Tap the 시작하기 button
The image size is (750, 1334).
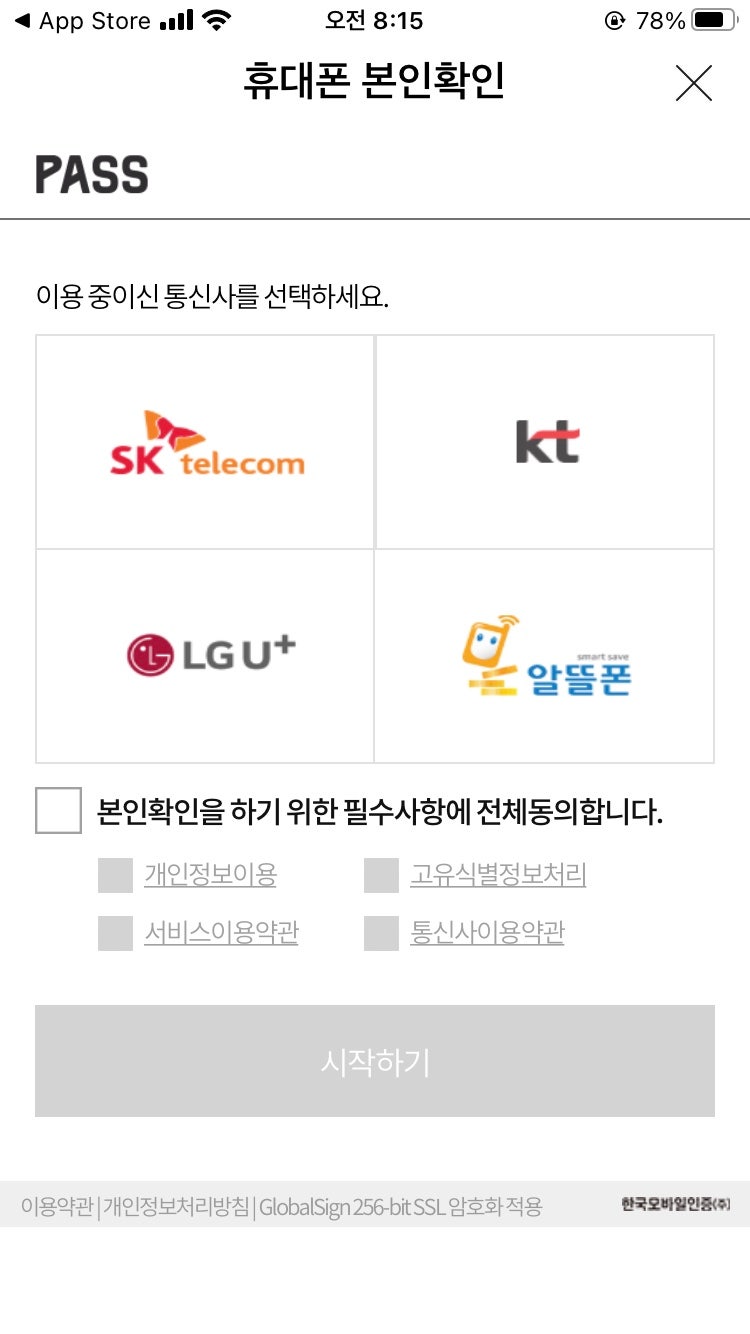[375, 1061]
